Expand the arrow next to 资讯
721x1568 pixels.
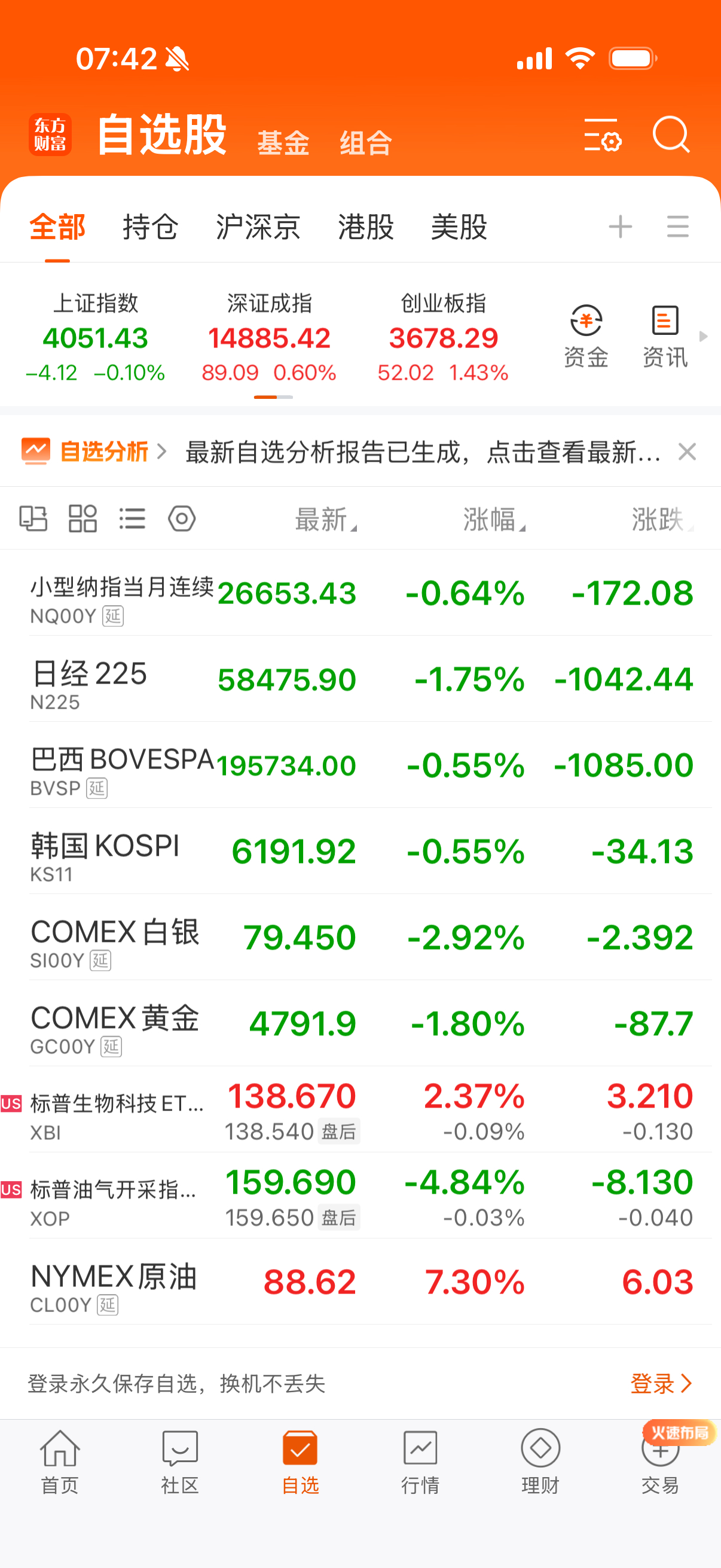tap(703, 335)
